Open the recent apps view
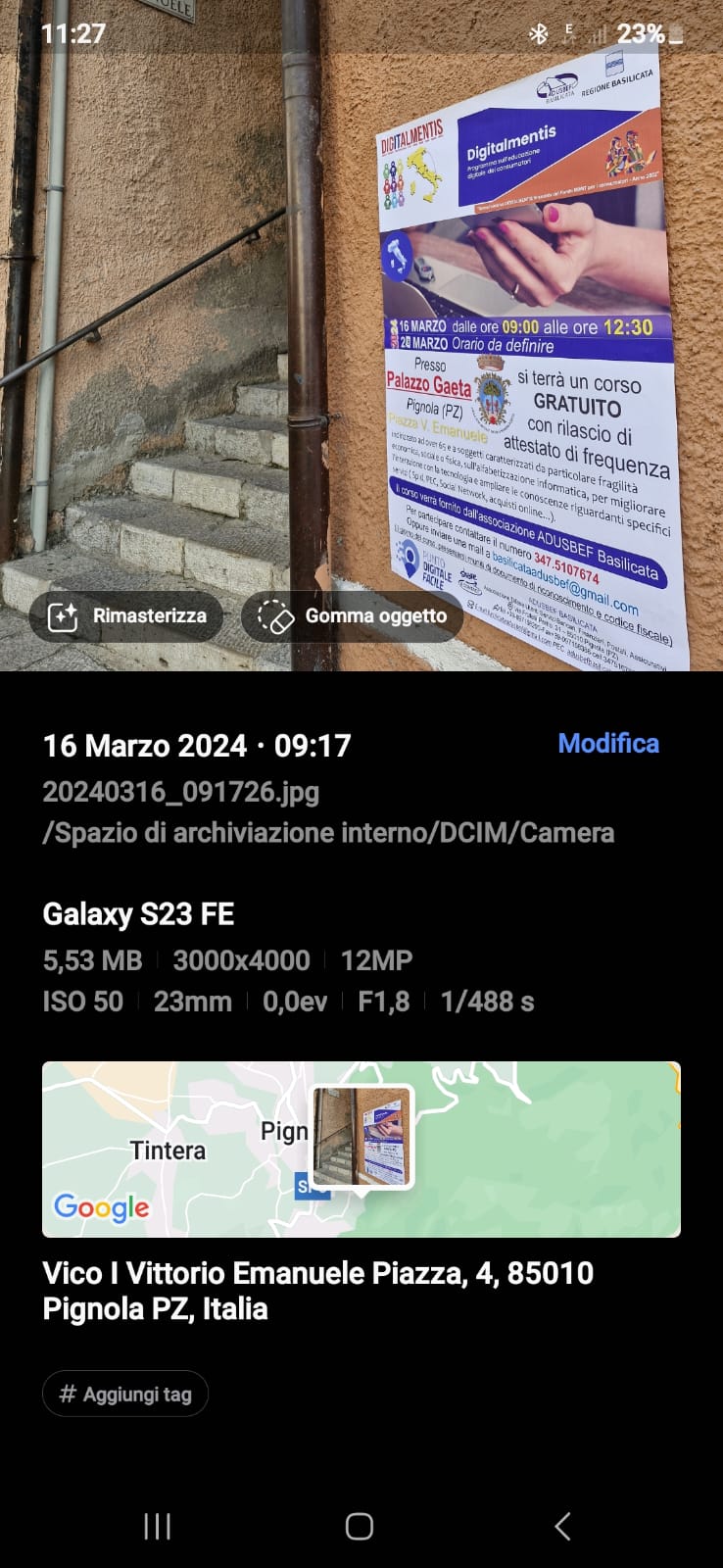Image resolution: width=723 pixels, height=1568 pixels. (x=157, y=1526)
